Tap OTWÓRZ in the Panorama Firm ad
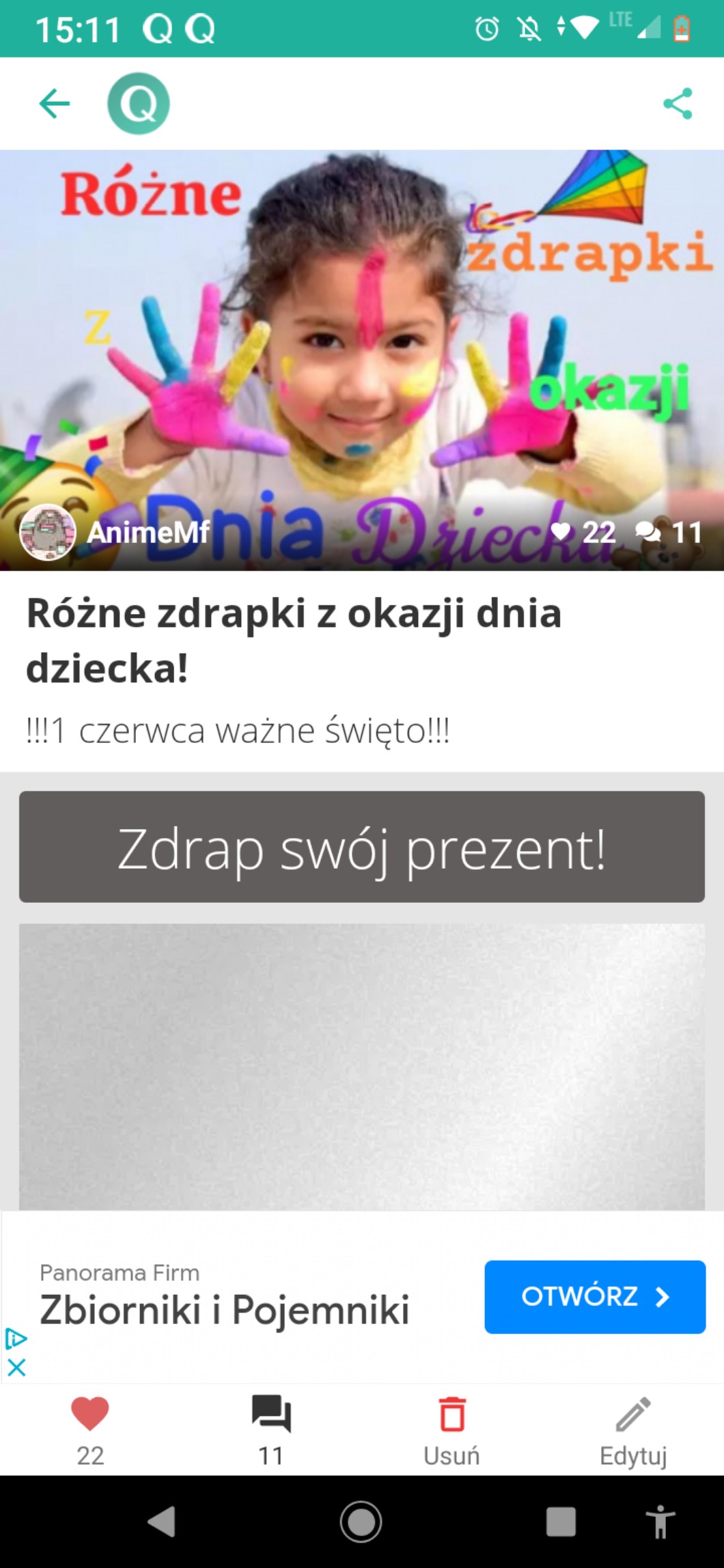Viewport: 724px width, 1568px height. (x=595, y=1297)
